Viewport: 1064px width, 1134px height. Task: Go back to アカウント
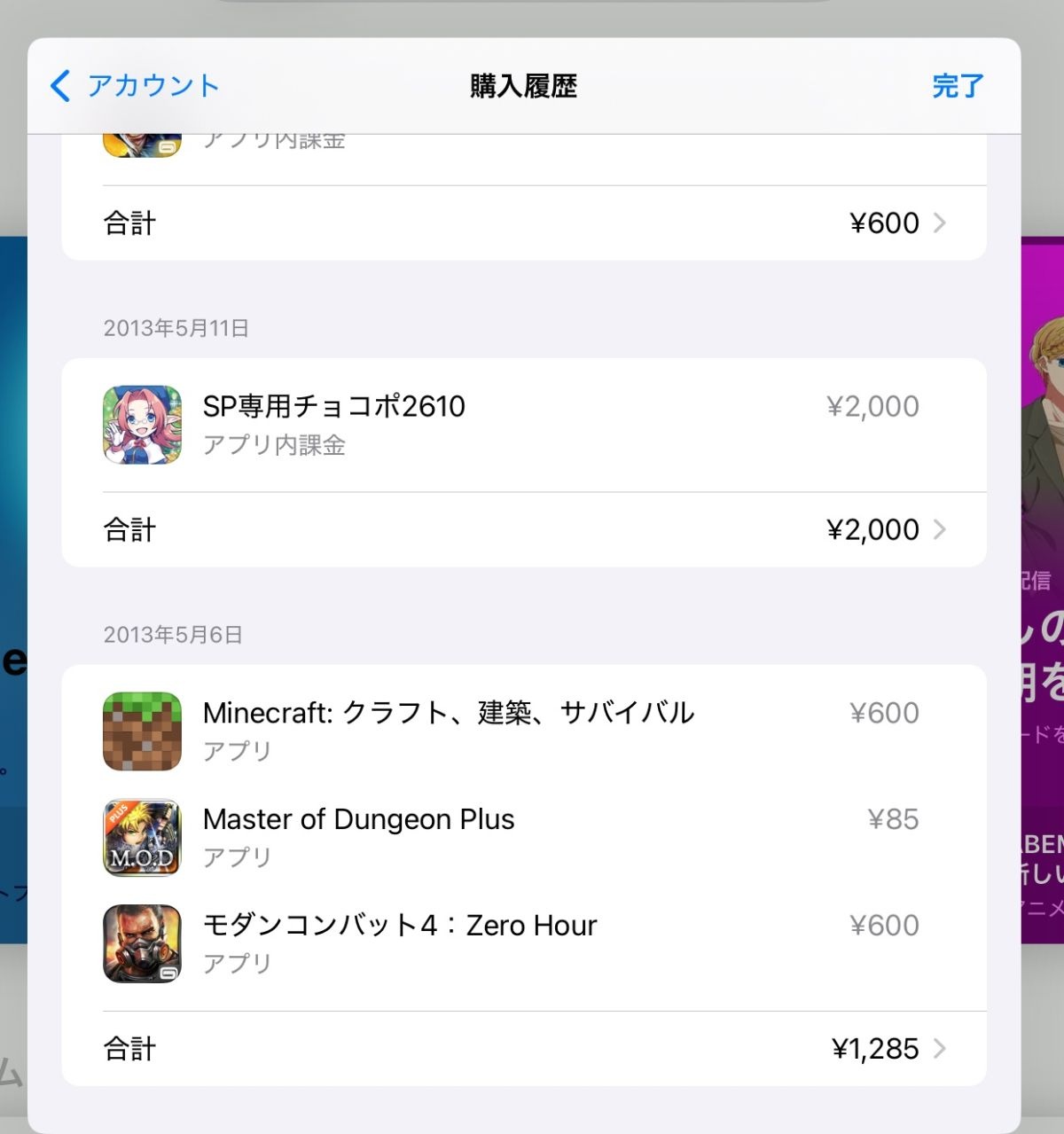(x=135, y=86)
